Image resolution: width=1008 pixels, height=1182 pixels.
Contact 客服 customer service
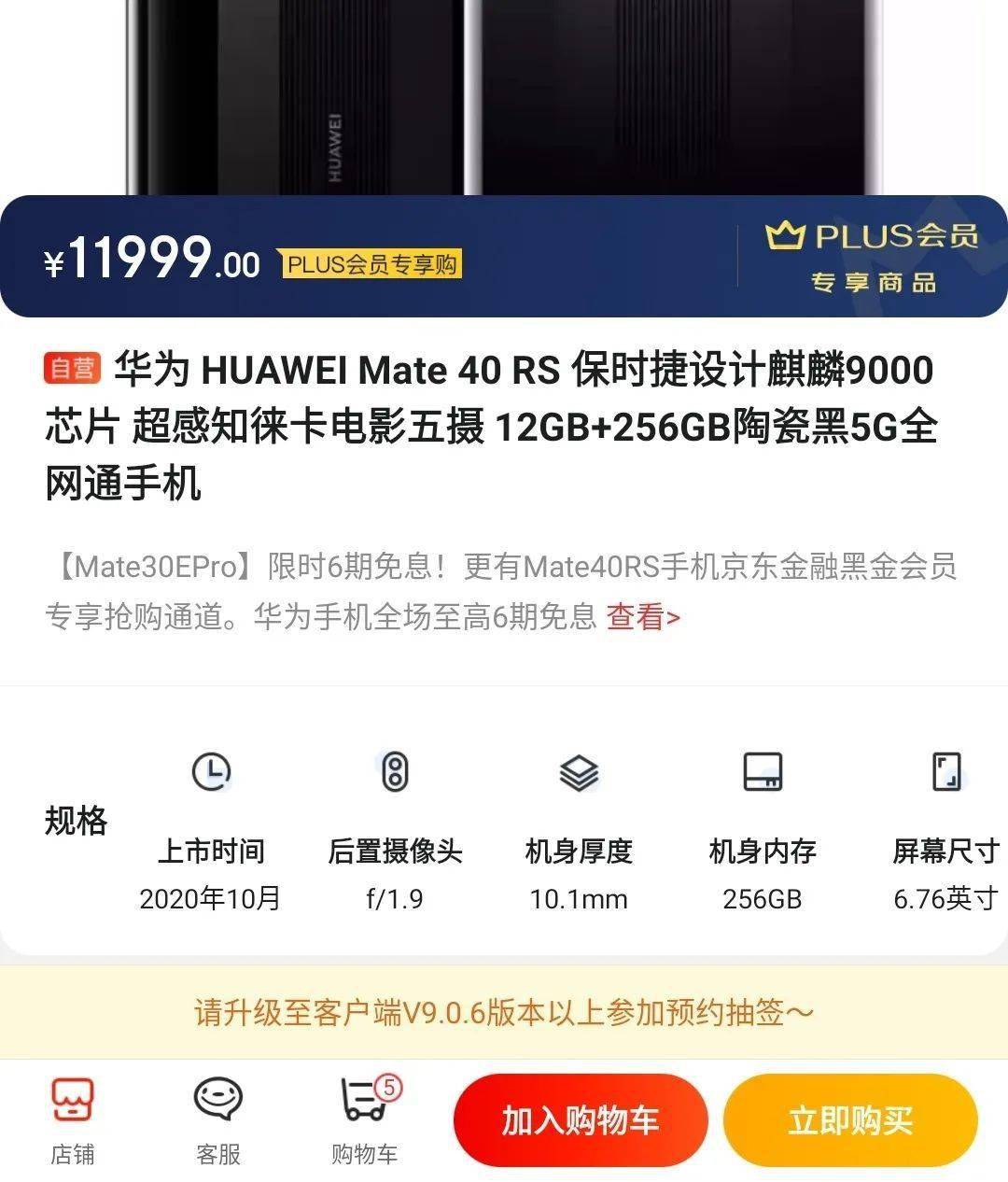pos(218,1120)
